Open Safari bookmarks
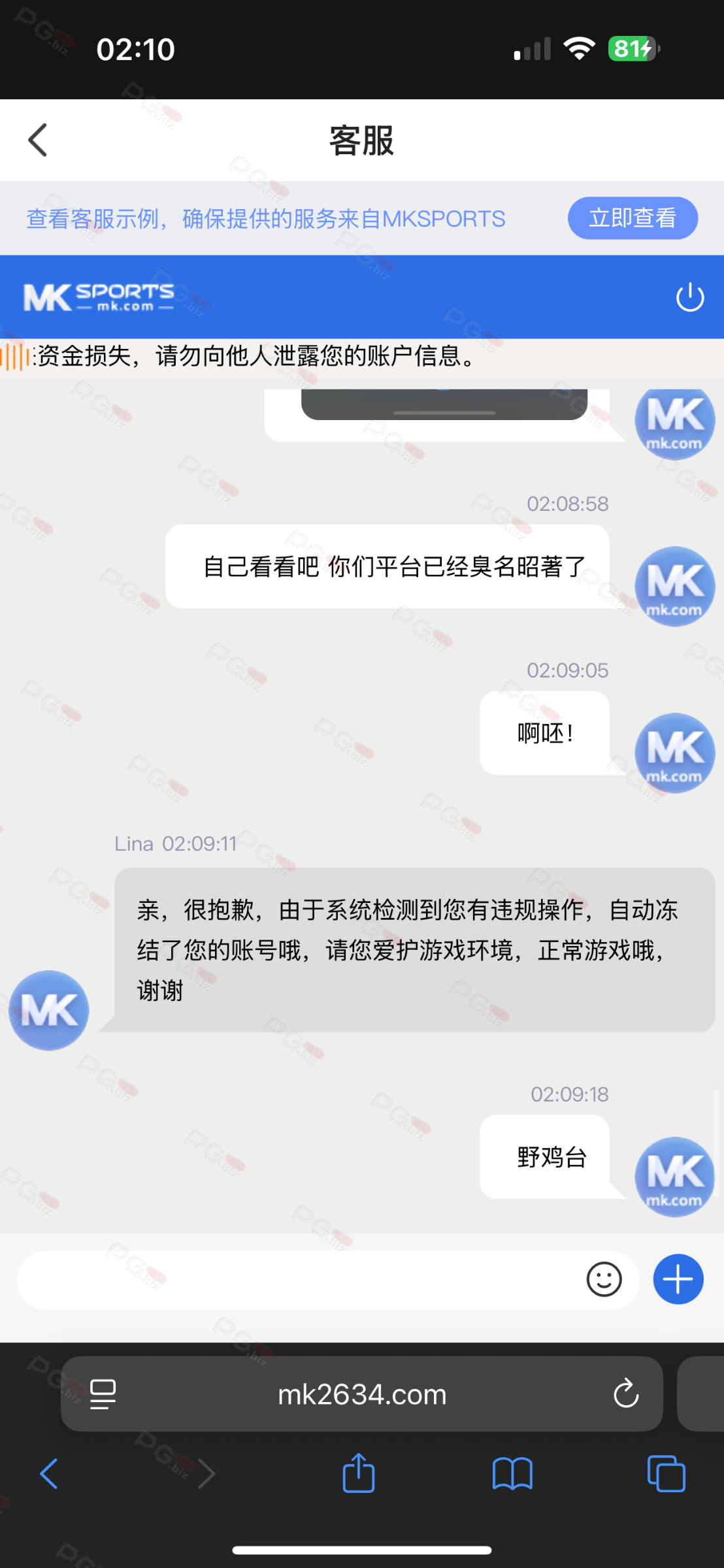724x1568 pixels. click(x=512, y=1474)
